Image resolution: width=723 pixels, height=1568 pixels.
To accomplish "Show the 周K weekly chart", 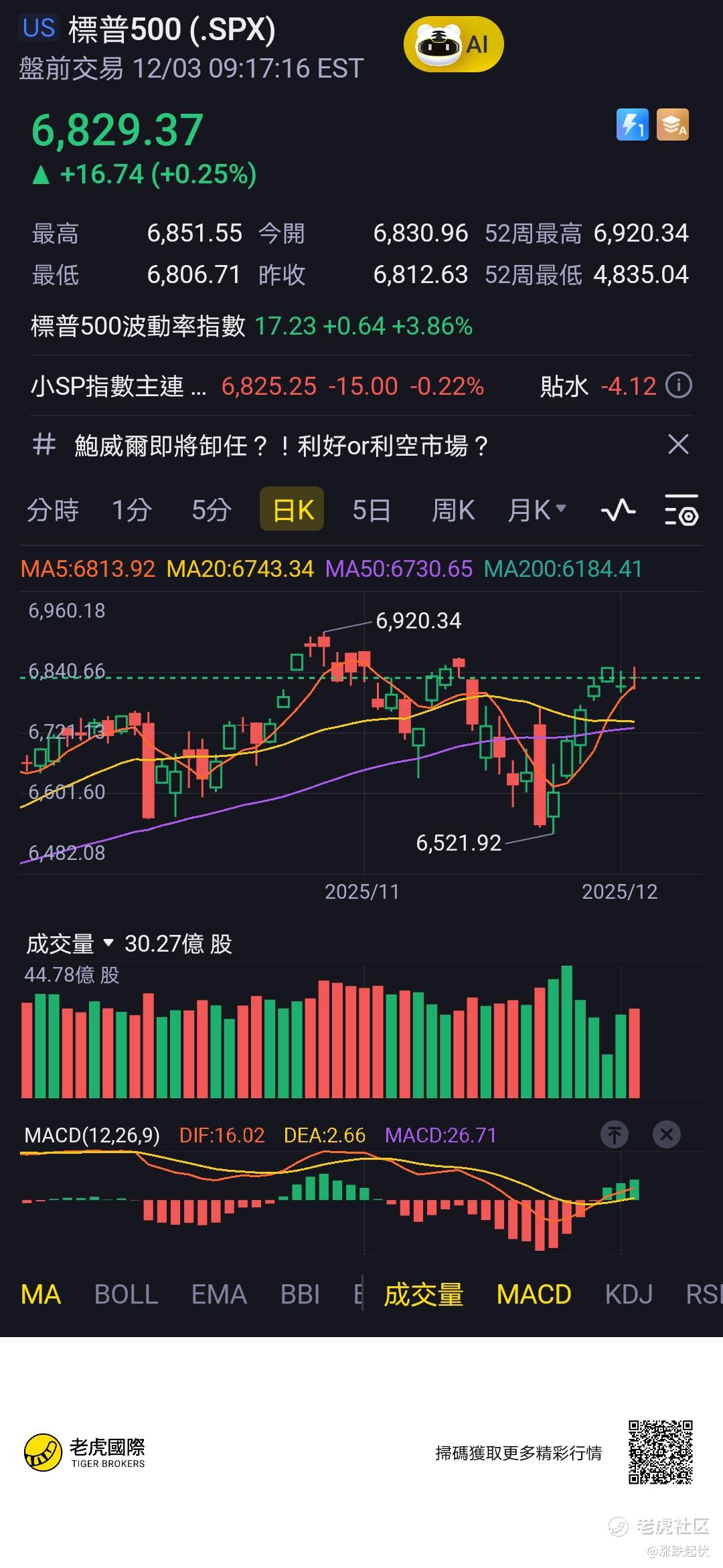I will [453, 510].
